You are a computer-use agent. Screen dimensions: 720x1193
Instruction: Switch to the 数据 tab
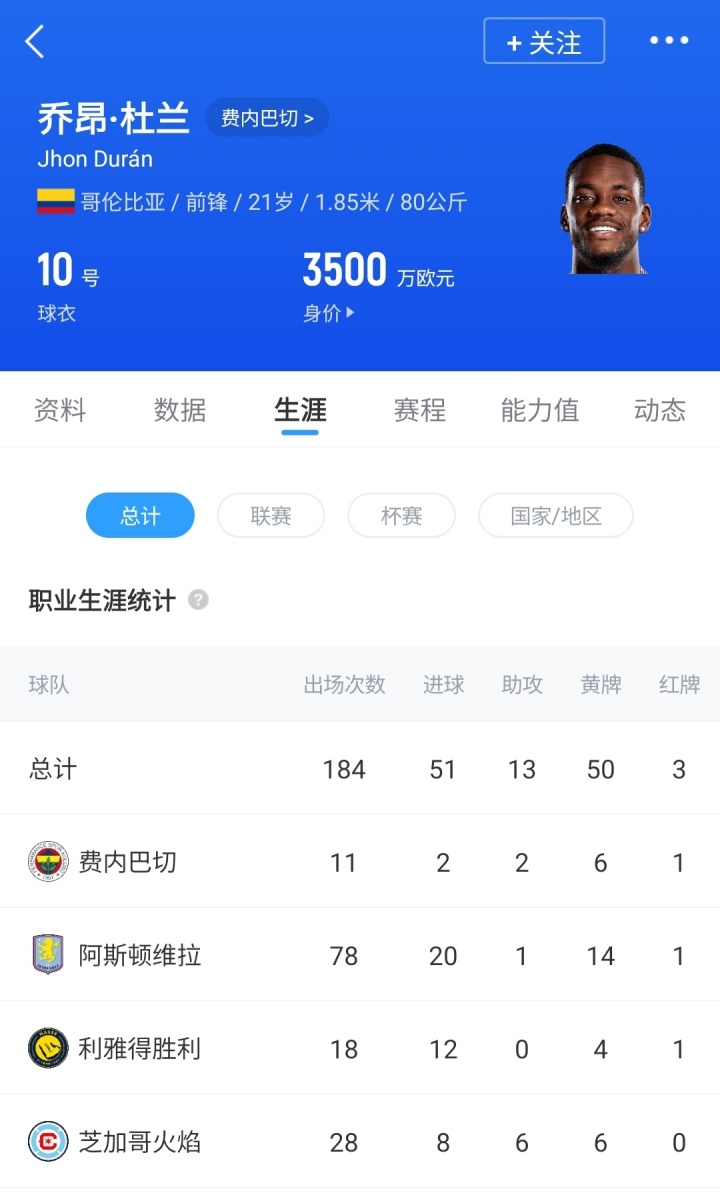point(180,410)
